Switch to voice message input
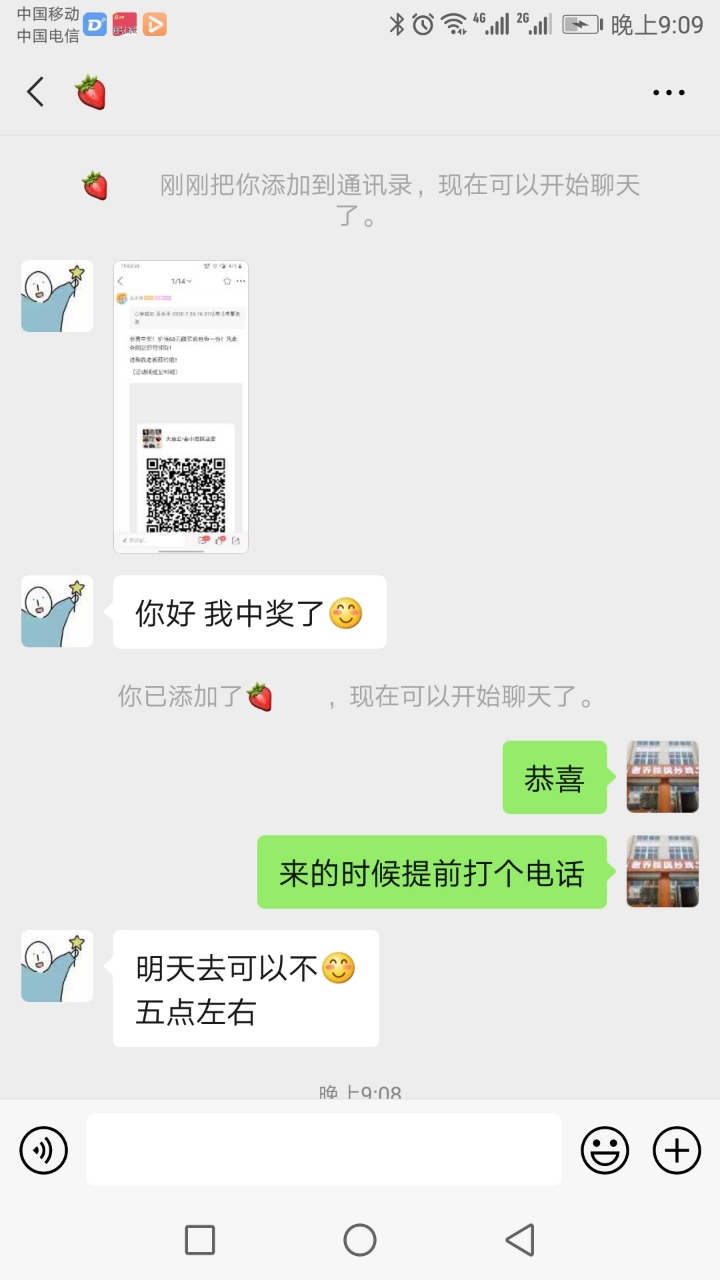Screen dimensions: 720x1280 44,1150
